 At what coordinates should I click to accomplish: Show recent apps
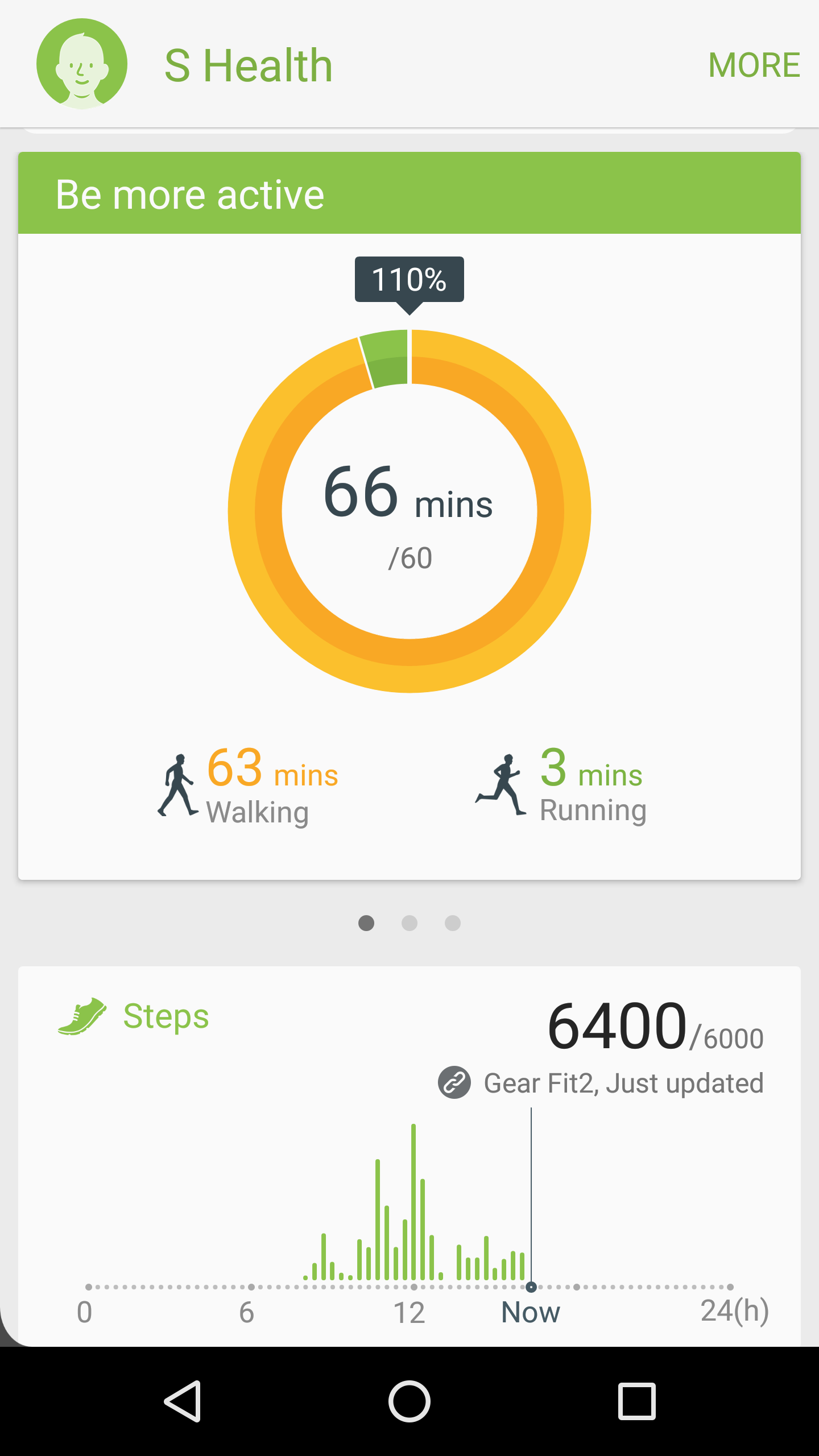click(x=636, y=1401)
